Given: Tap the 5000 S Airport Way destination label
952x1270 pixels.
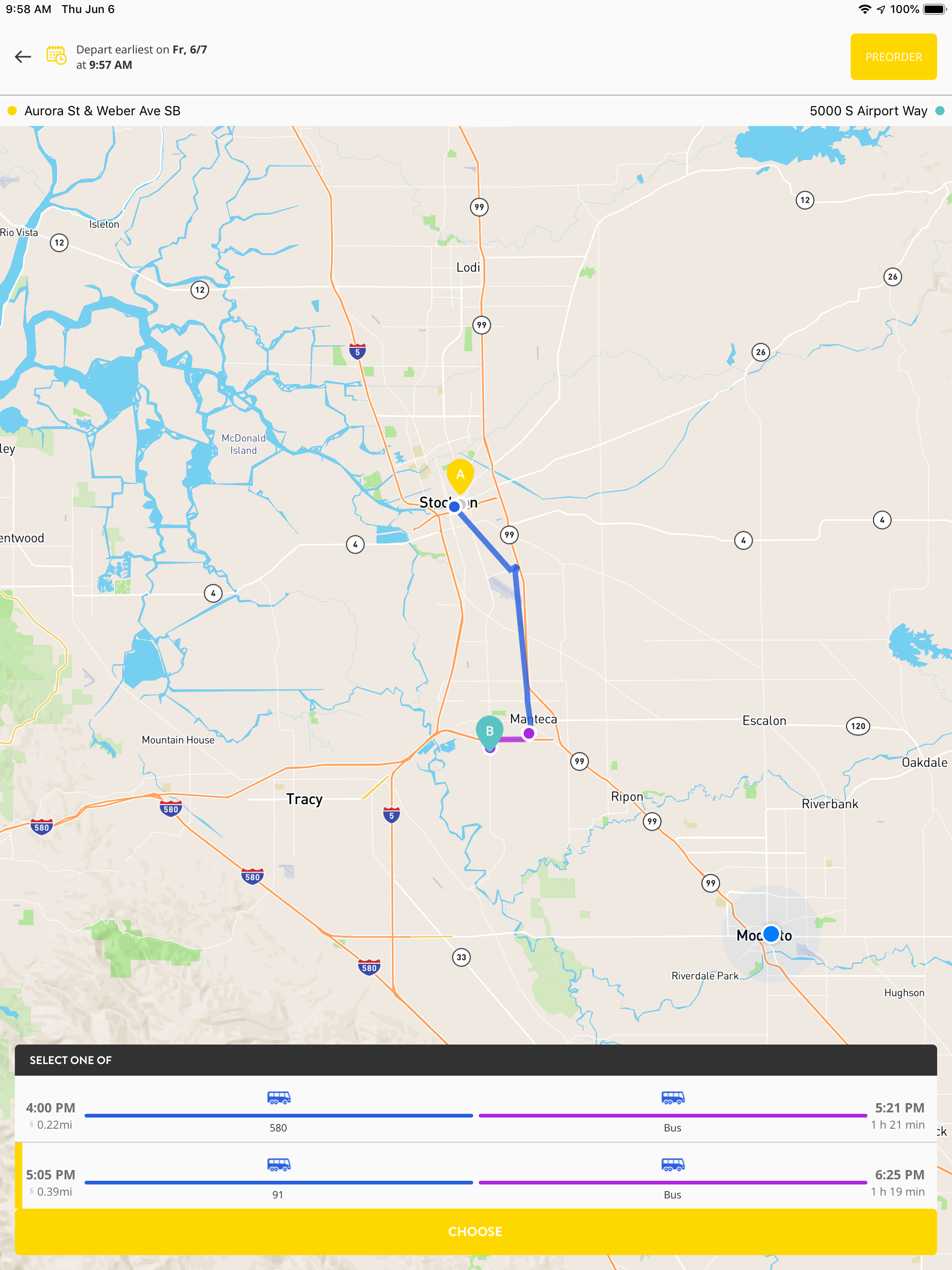Looking at the screenshot, I should click(867, 110).
